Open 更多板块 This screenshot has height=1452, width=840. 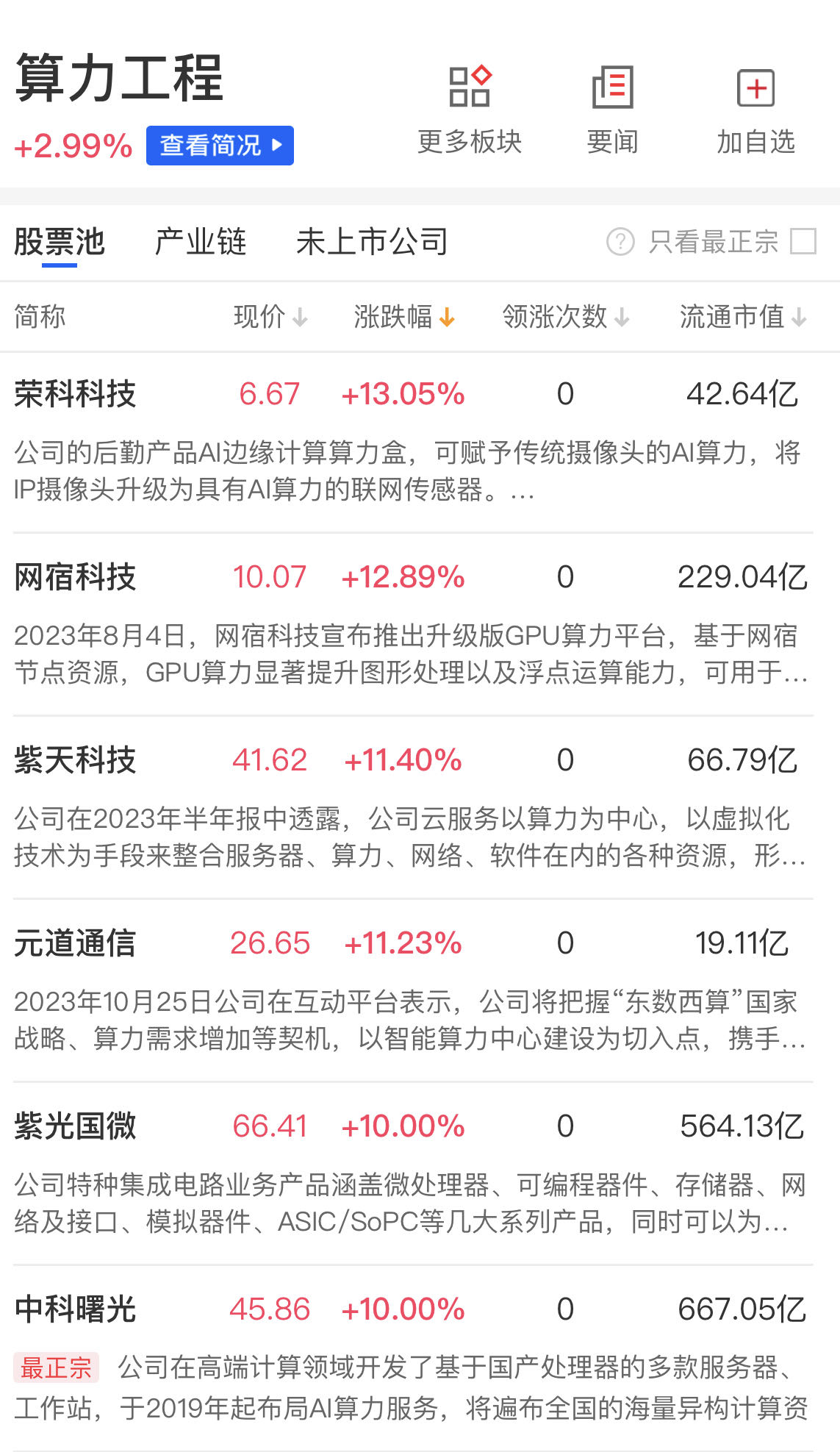pos(470,111)
